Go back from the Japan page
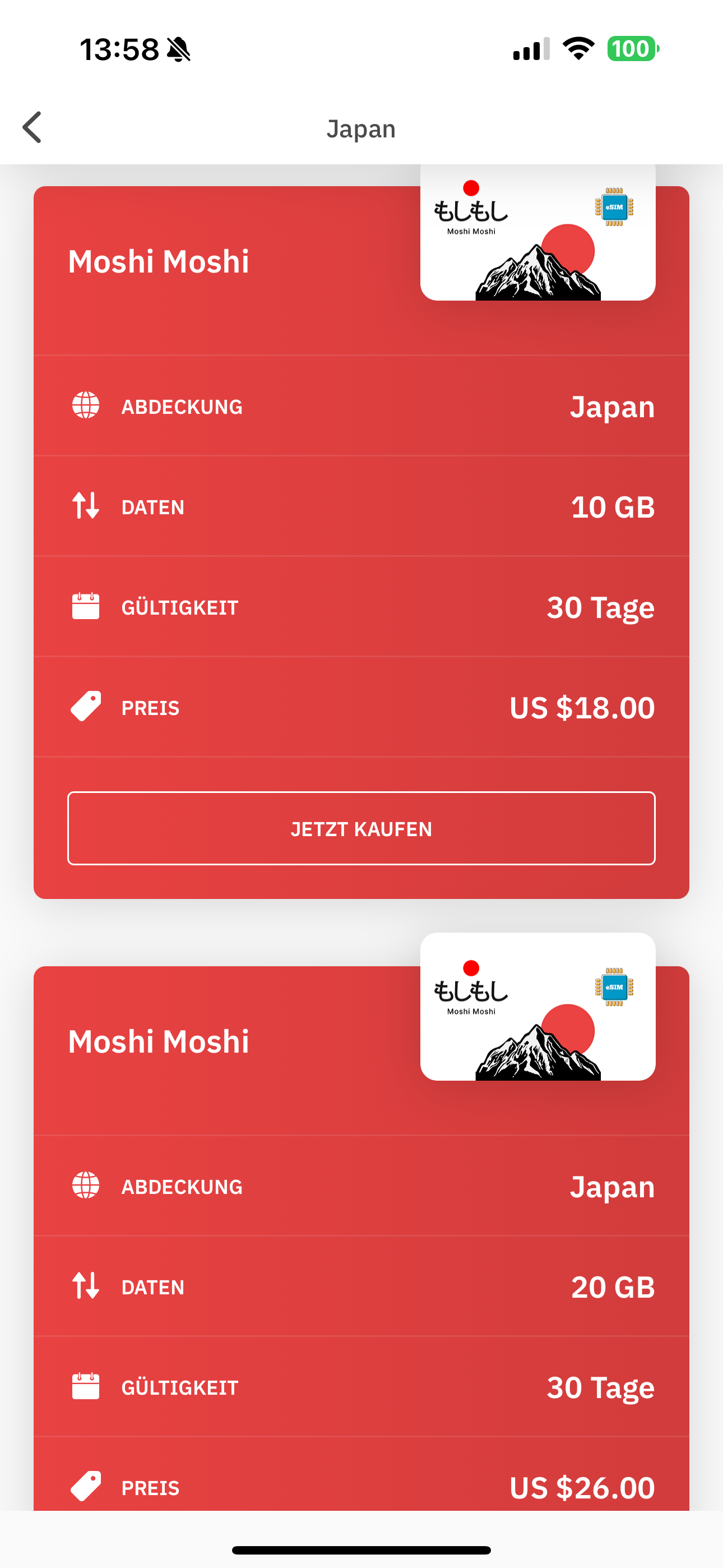This screenshot has height=1568, width=723. [x=33, y=127]
